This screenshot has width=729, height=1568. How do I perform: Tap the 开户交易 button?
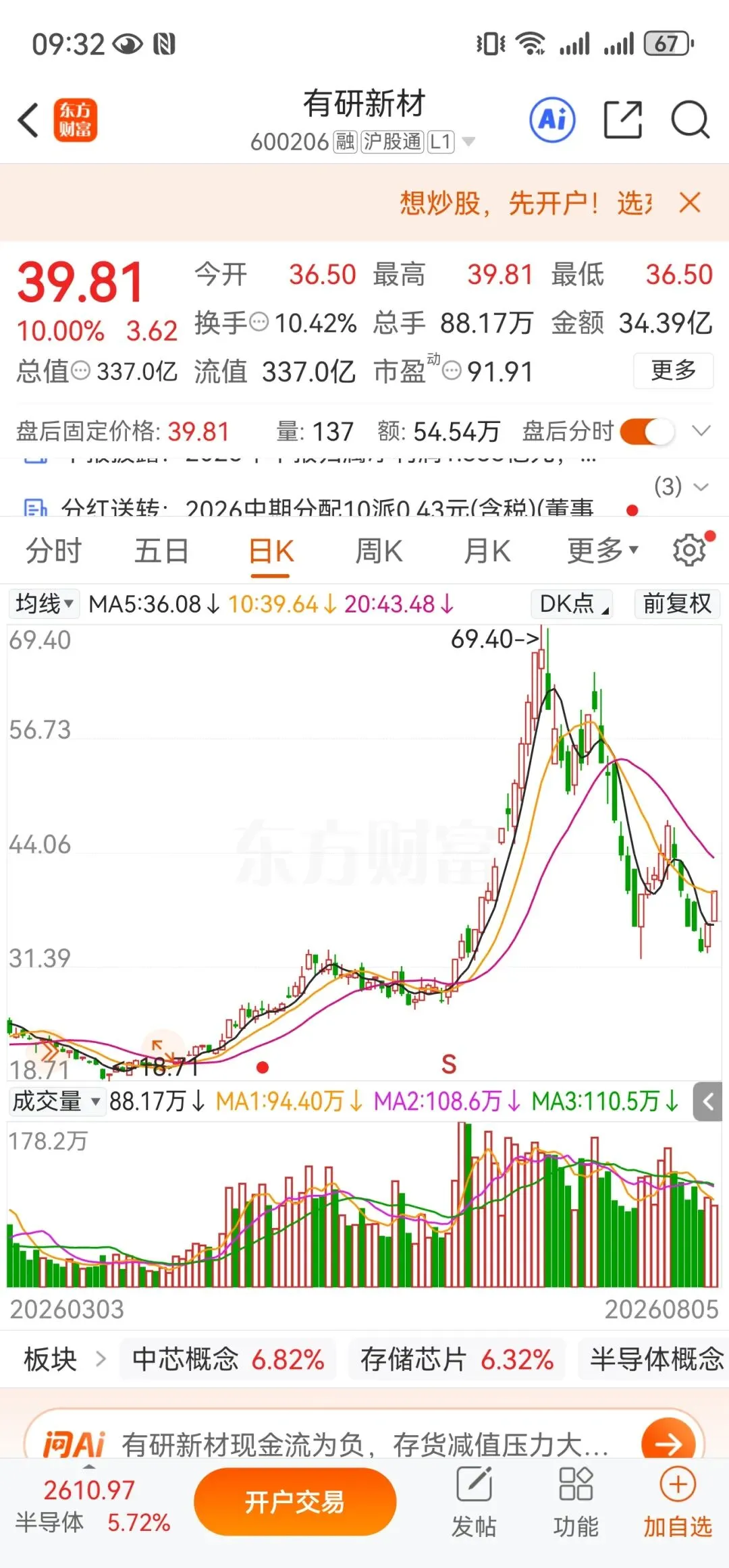(x=295, y=1502)
